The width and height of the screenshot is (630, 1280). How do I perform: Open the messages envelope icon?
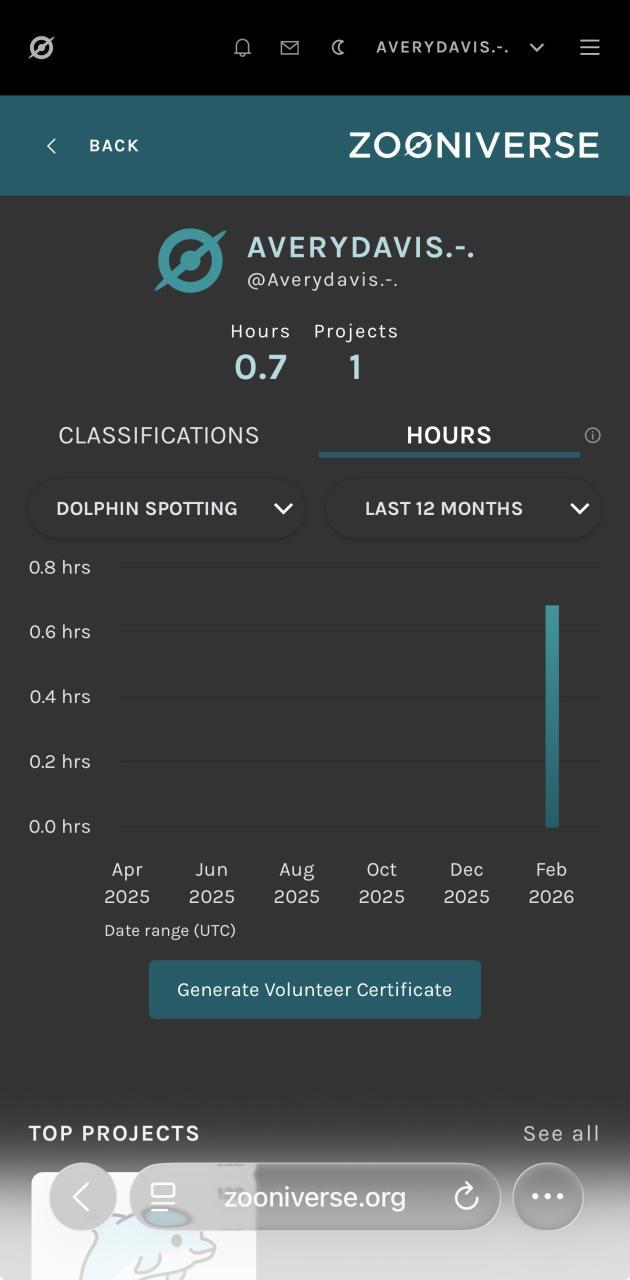click(290, 47)
